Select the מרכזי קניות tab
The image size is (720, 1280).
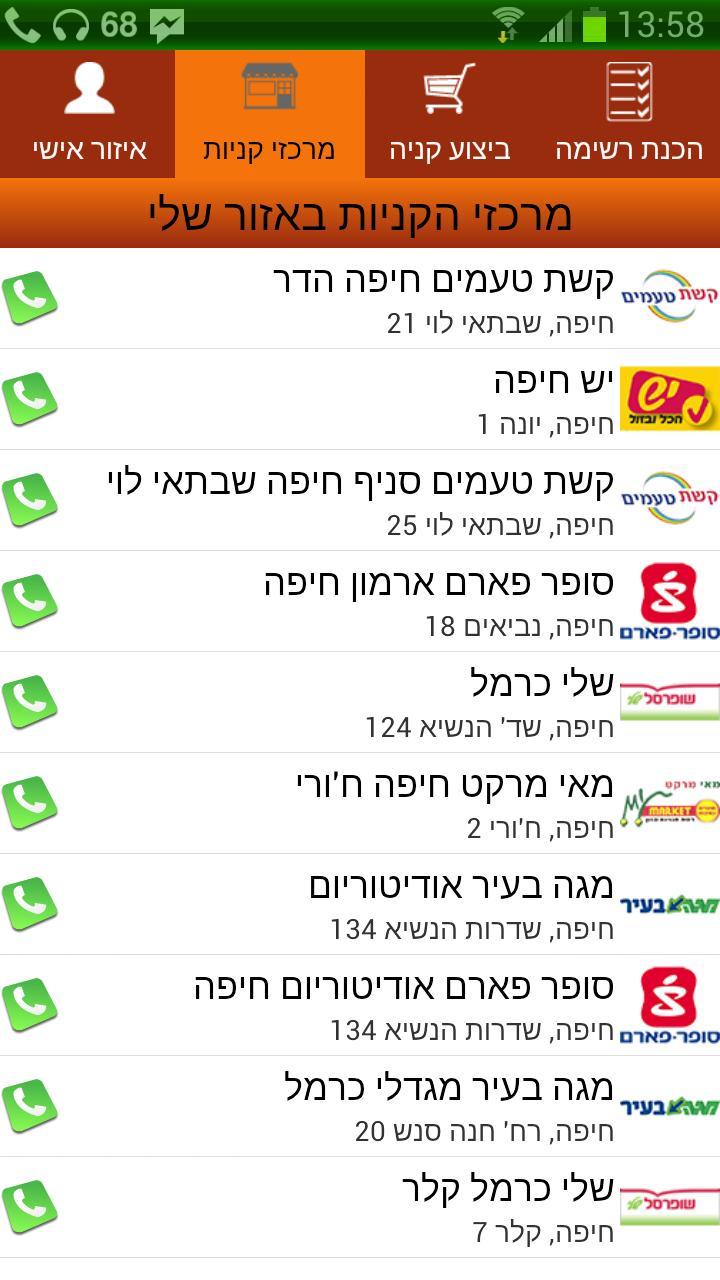[x=269, y=113]
